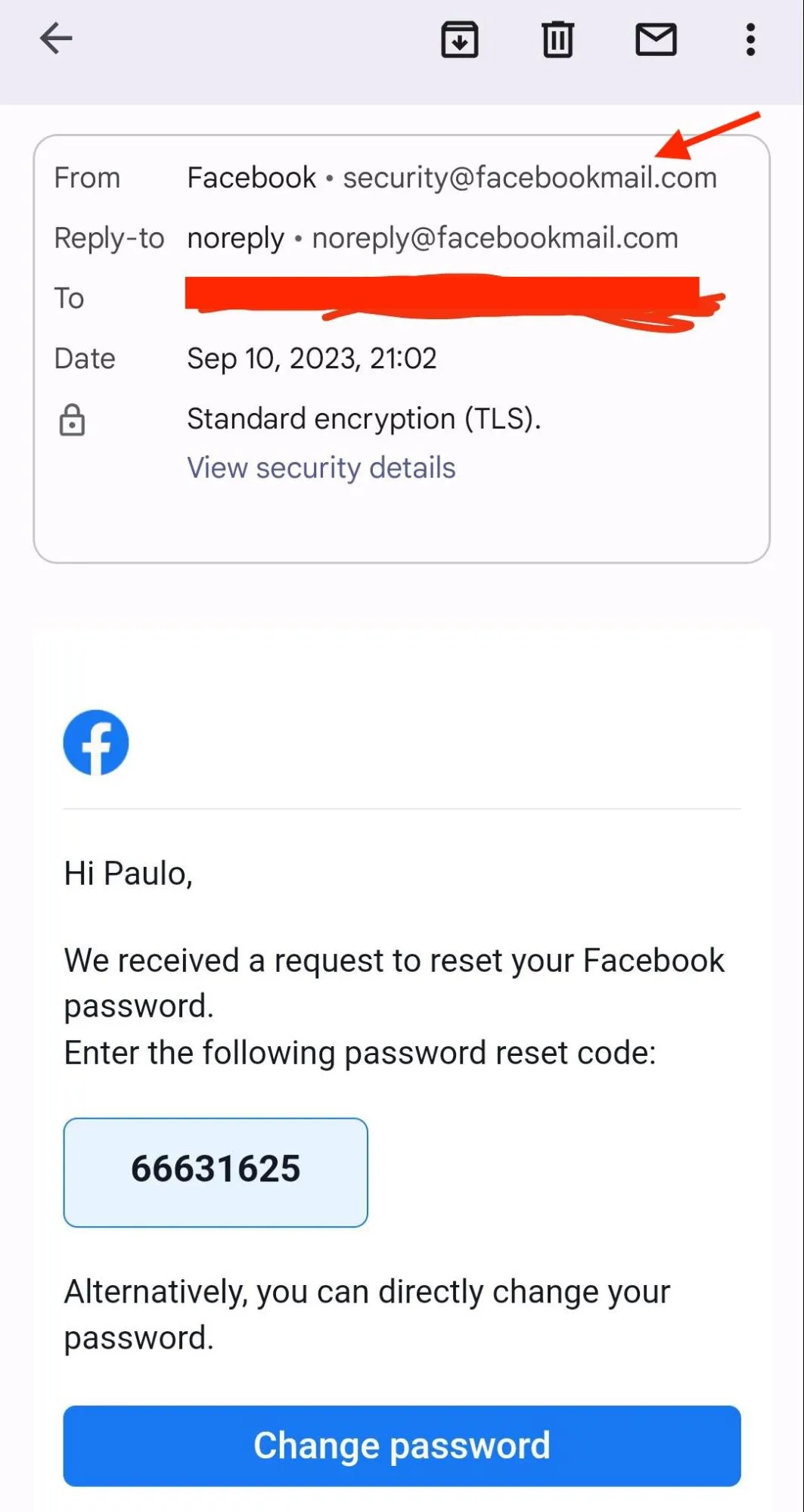Open View security details link

click(321, 468)
